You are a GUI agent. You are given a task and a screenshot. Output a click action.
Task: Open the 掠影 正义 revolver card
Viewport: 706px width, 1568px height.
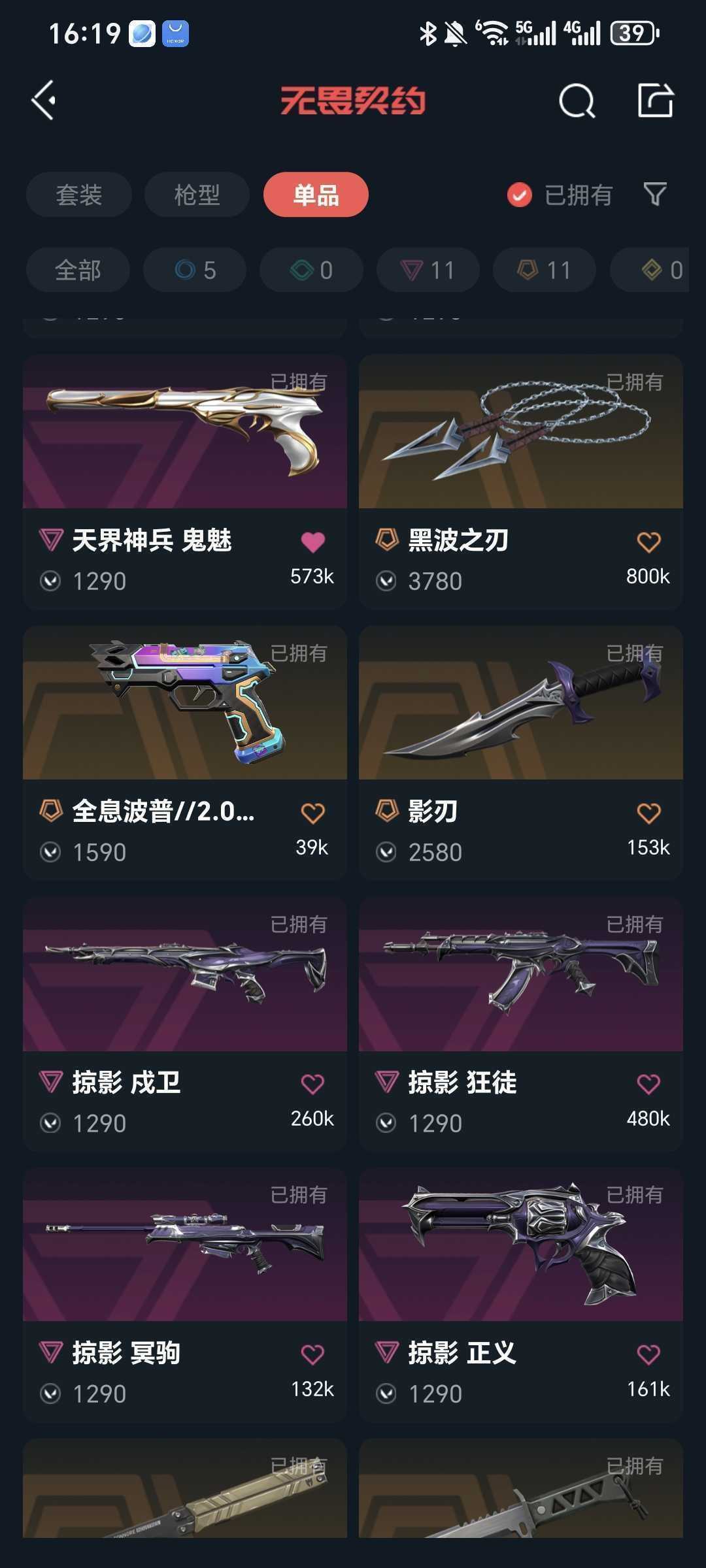pyautogui.click(x=521, y=1296)
